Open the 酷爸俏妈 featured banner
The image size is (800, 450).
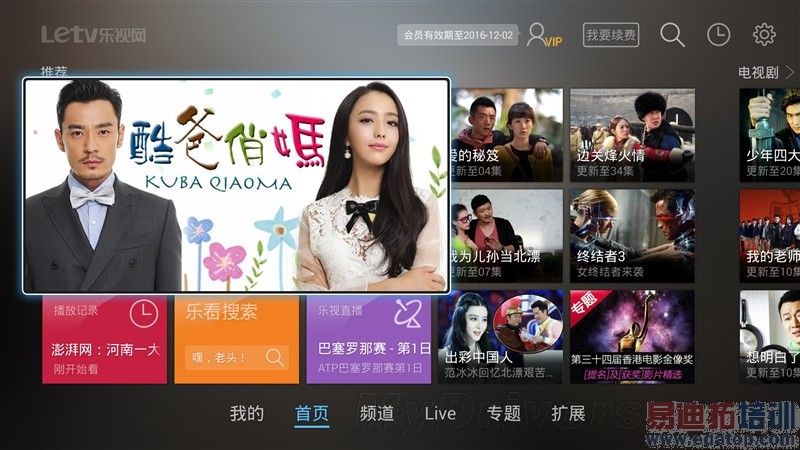(236, 186)
